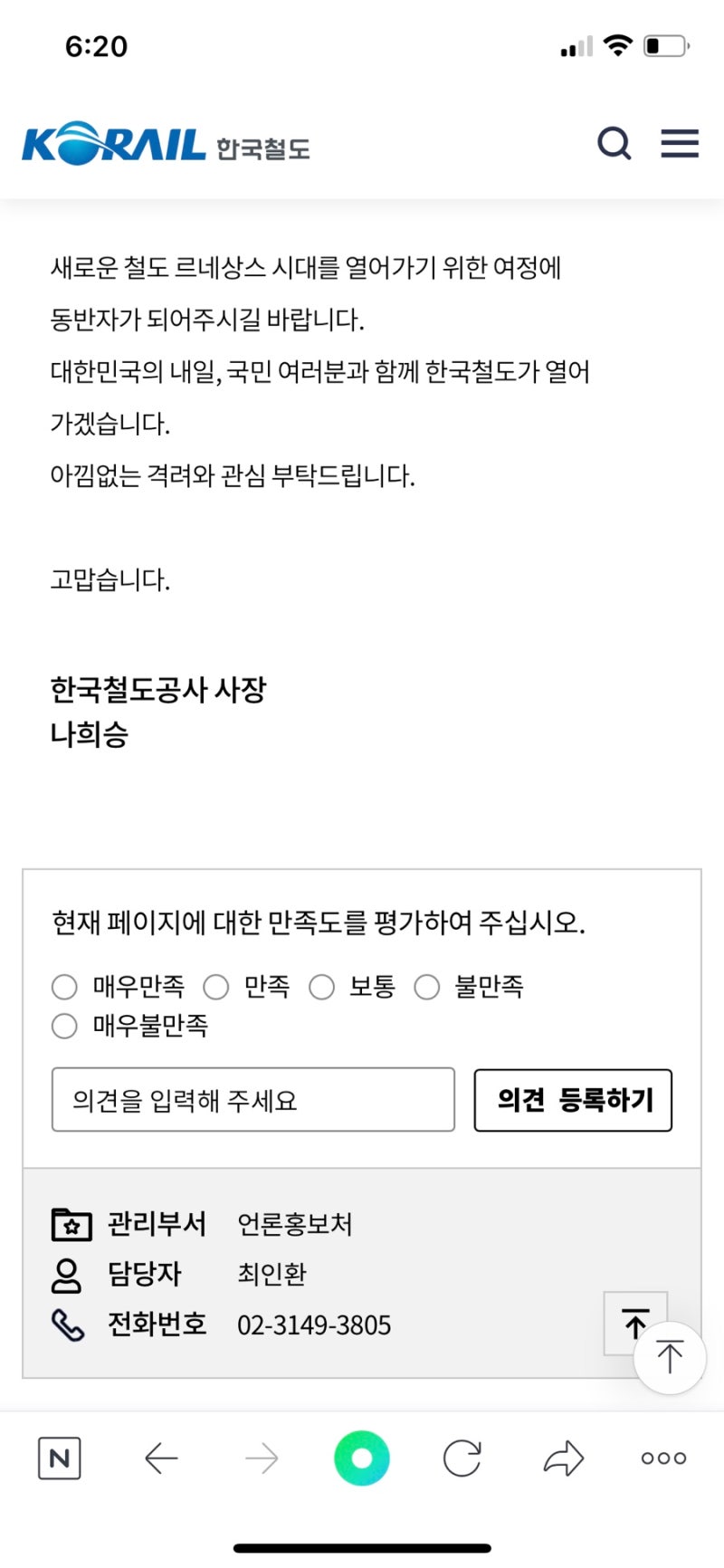Jump to top with round arrow button

click(670, 1357)
